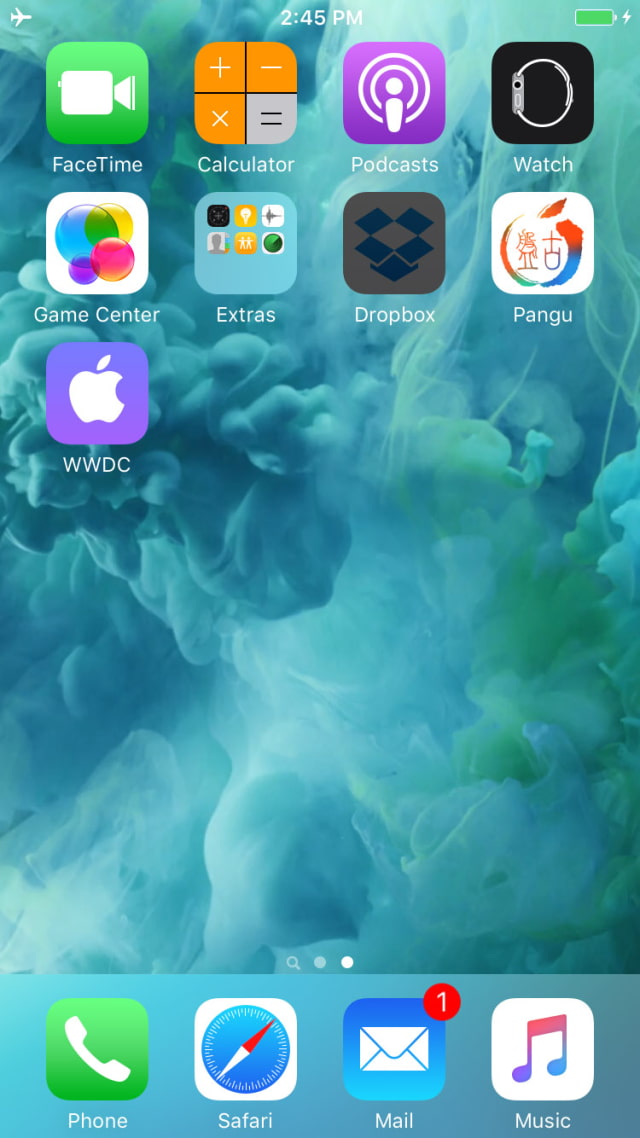The width and height of the screenshot is (640, 1138).
Task: Launch the WWDC app
Action: (x=97, y=393)
